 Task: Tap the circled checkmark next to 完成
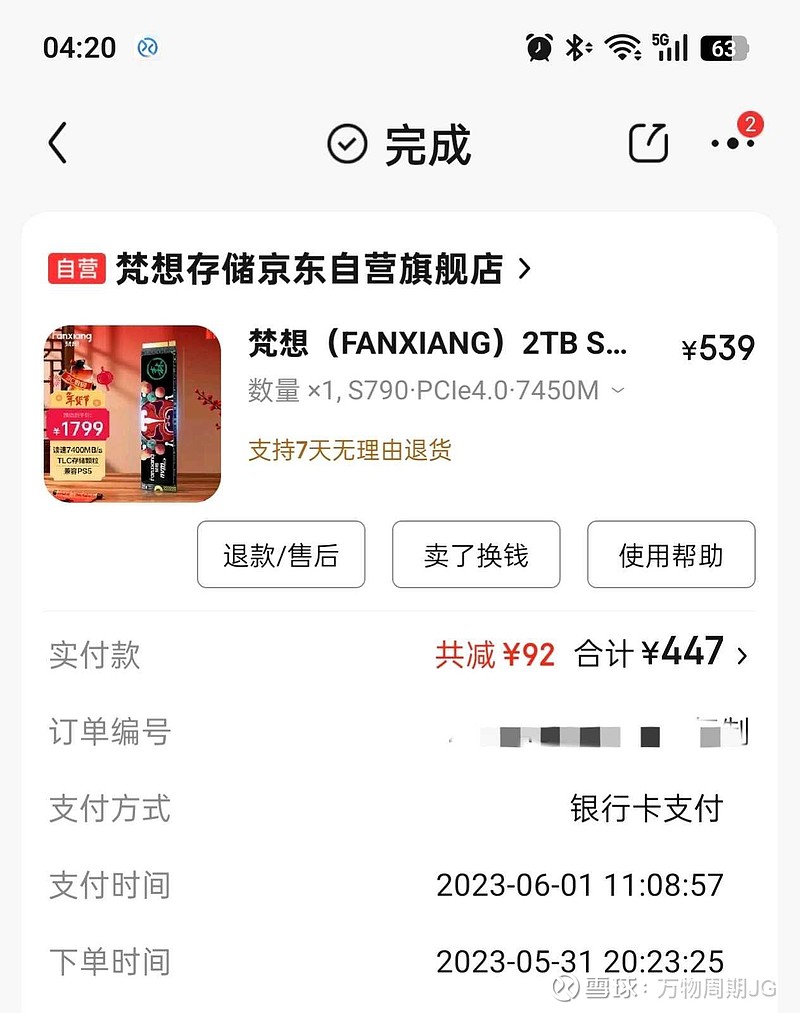[345, 143]
